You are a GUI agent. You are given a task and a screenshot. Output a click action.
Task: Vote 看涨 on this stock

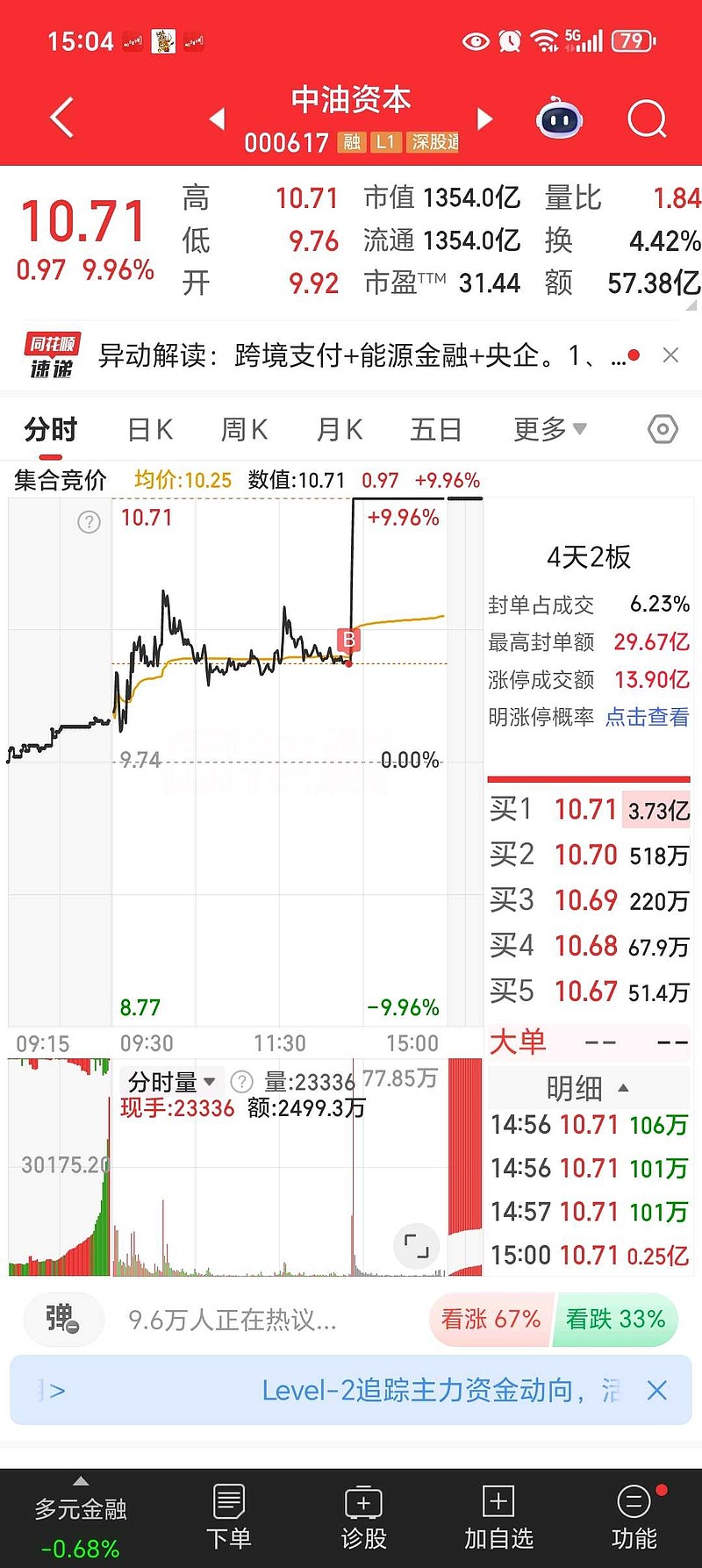point(491,1320)
